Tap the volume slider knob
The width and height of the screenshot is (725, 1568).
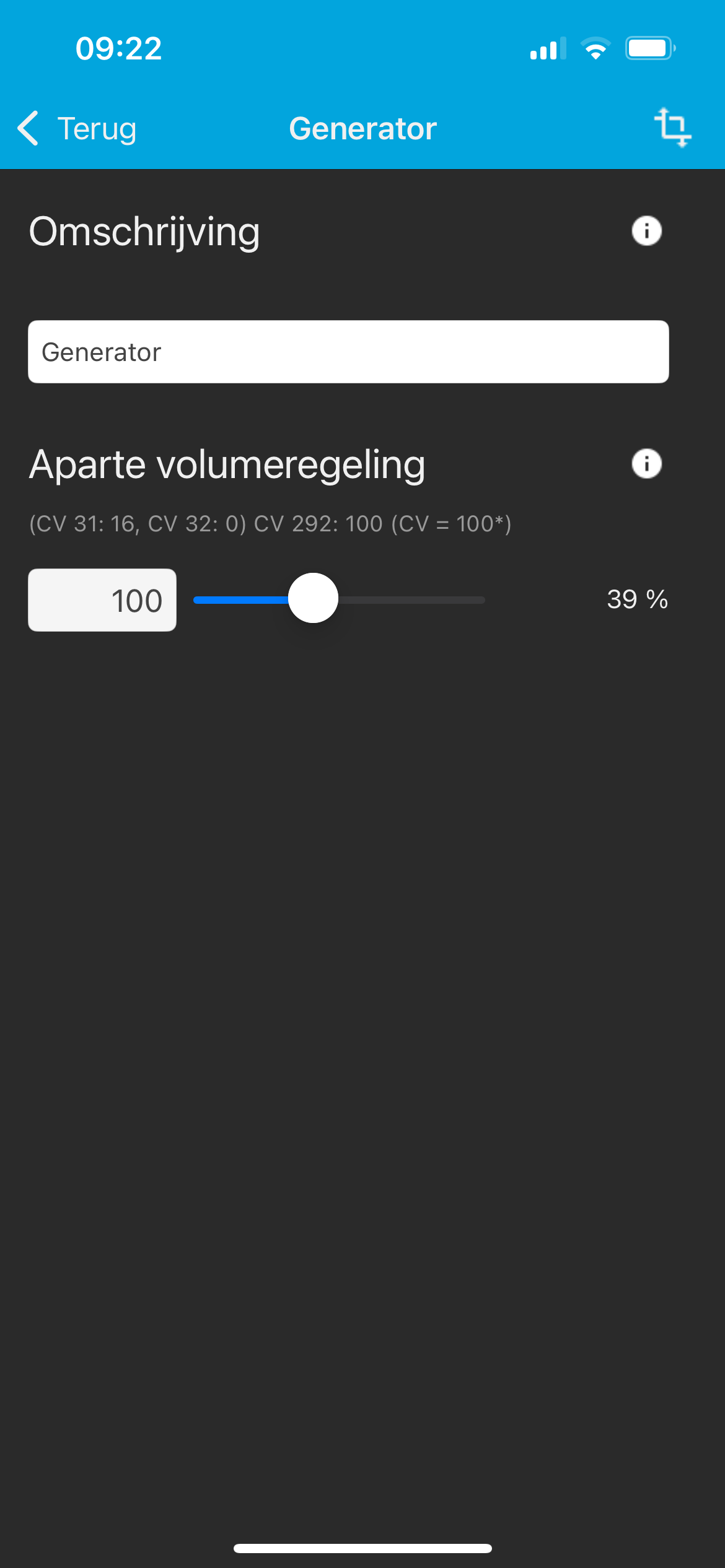click(314, 598)
